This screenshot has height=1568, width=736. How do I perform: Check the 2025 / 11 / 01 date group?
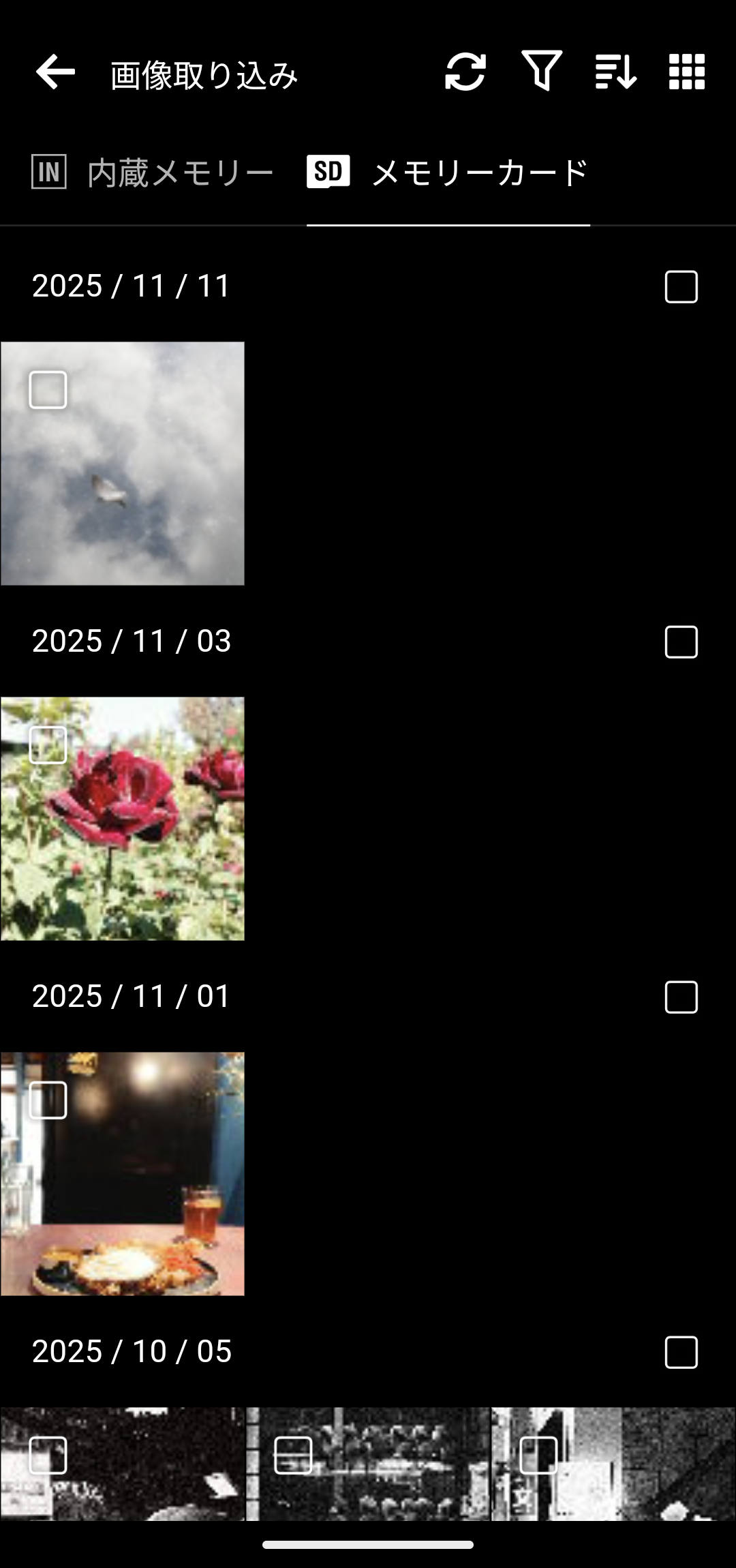click(681, 997)
